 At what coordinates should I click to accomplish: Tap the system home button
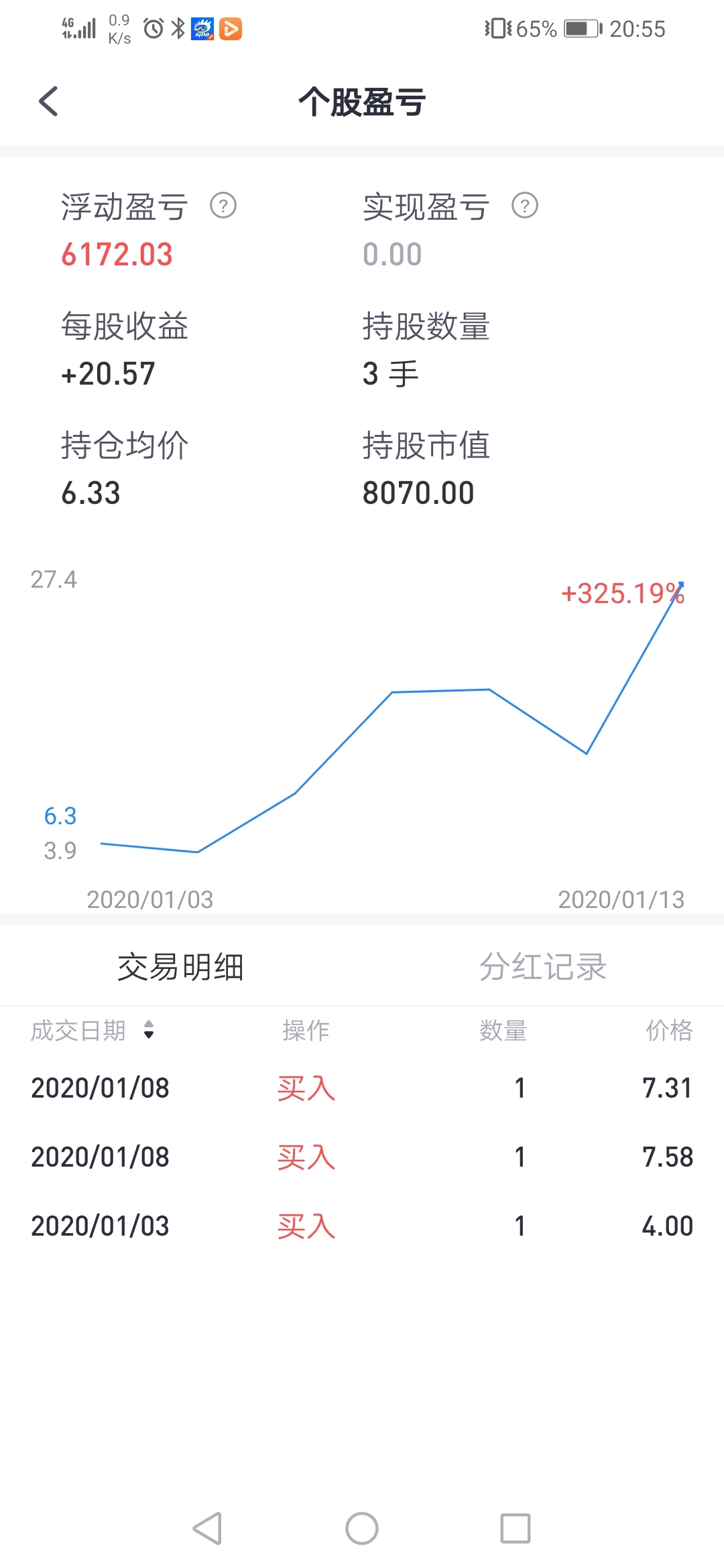click(x=362, y=1528)
